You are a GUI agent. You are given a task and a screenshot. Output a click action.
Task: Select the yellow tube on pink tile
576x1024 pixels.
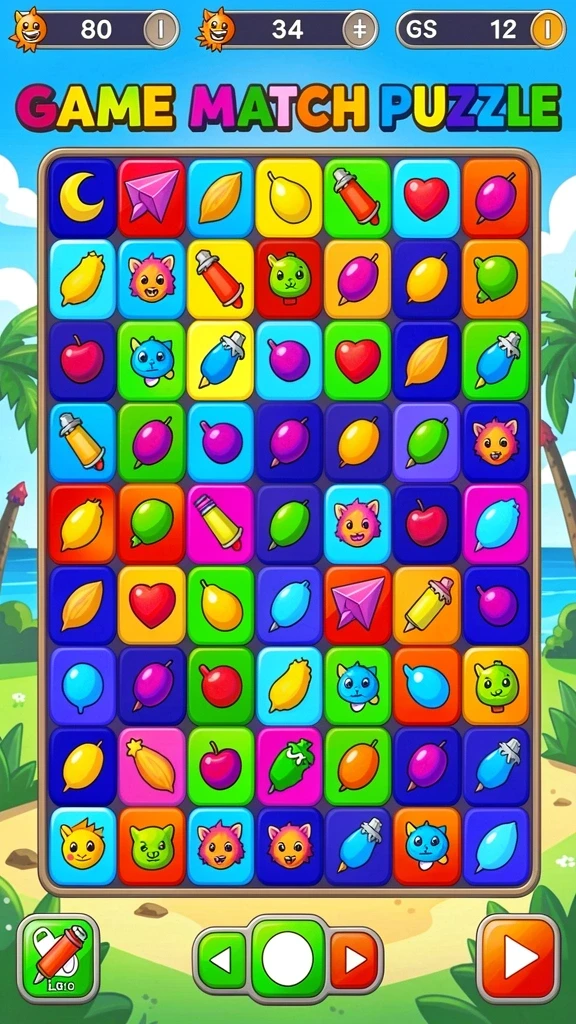click(x=220, y=522)
